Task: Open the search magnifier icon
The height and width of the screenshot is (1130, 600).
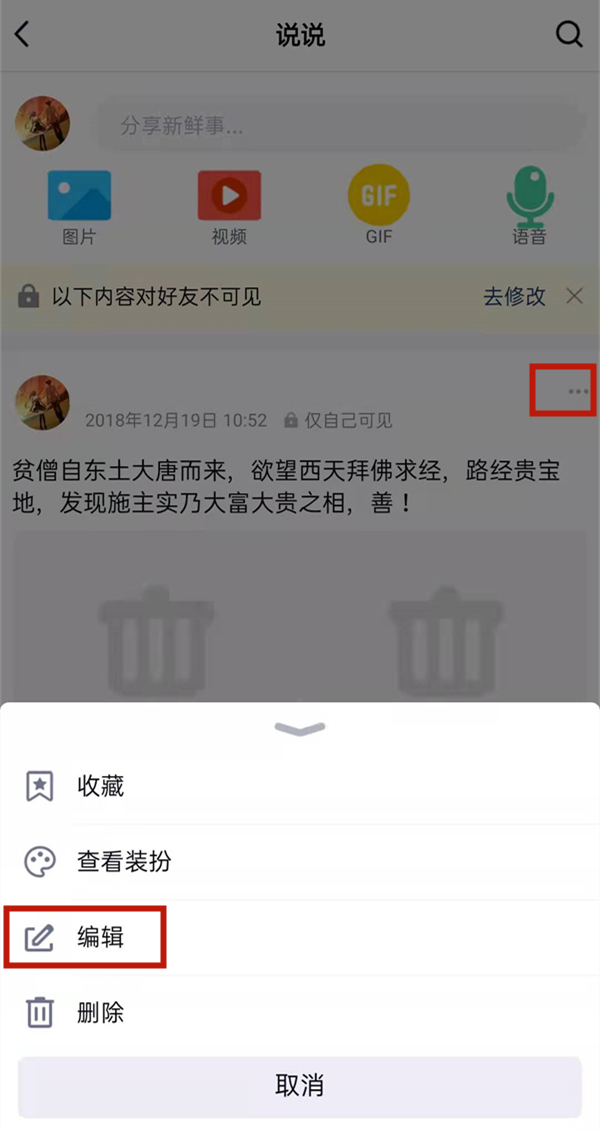Action: pyautogui.click(x=569, y=35)
